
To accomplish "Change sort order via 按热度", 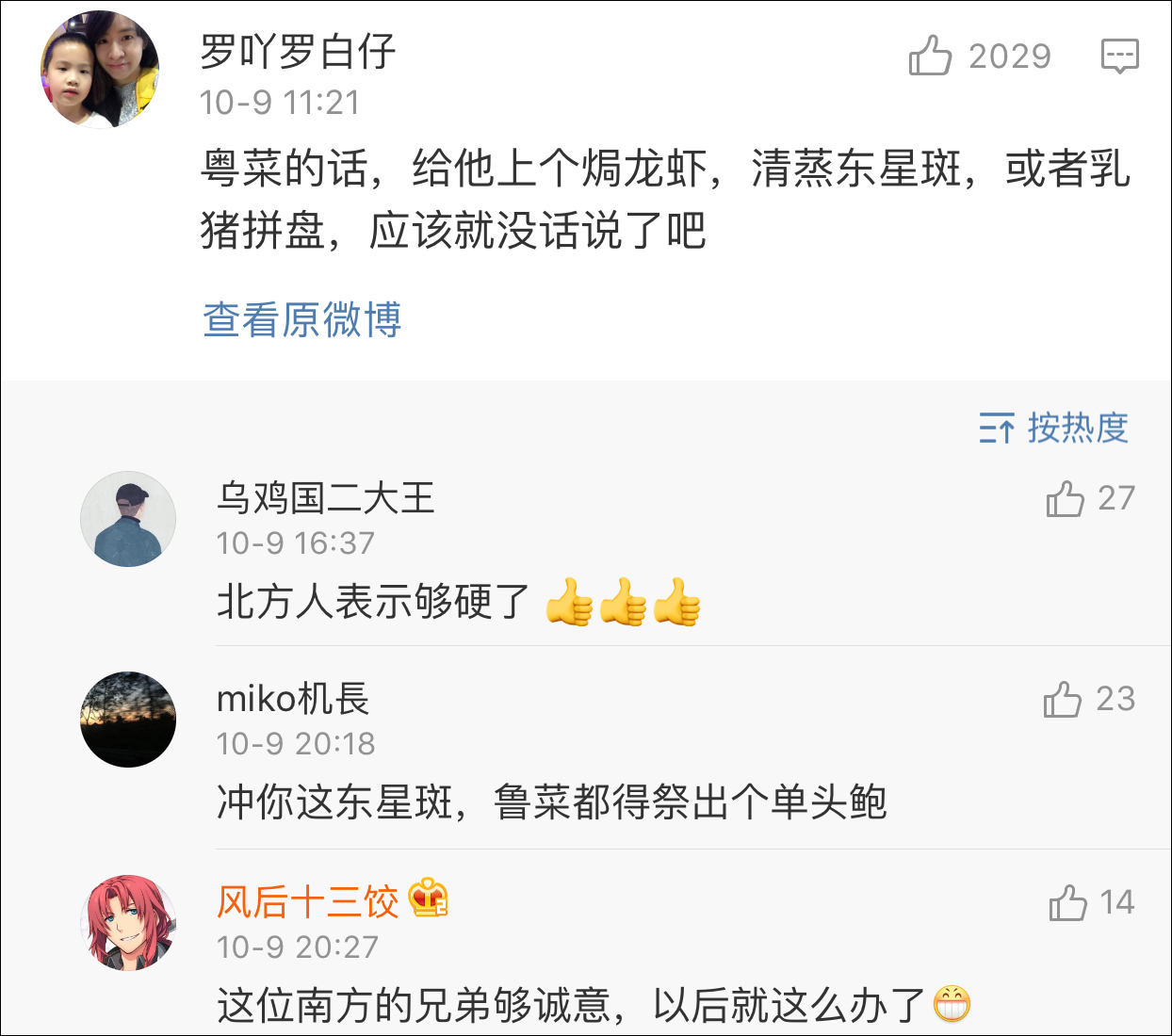I will coord(1054,428).
